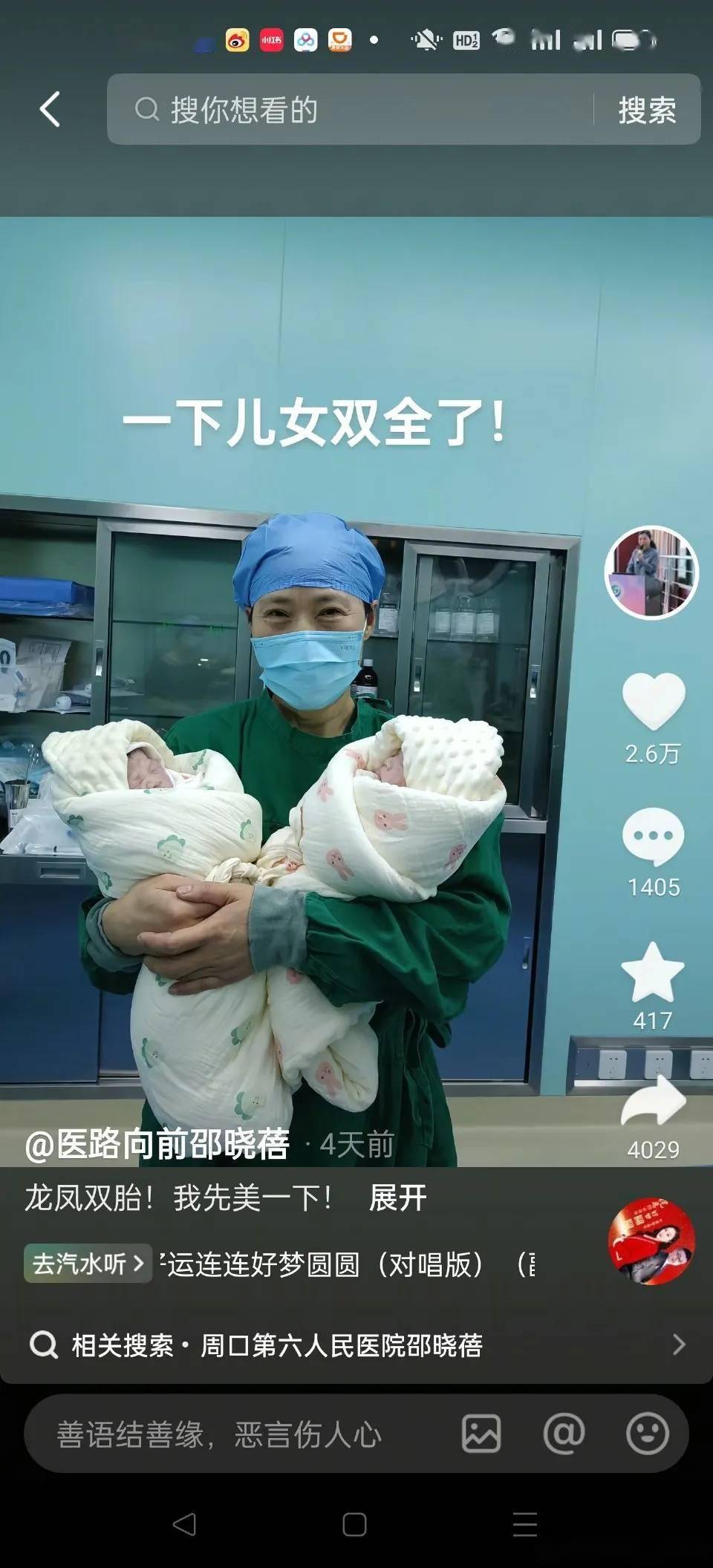Tap the 去汽水听 music chip
713x1568 pixels.
(x=88, y=1264)
